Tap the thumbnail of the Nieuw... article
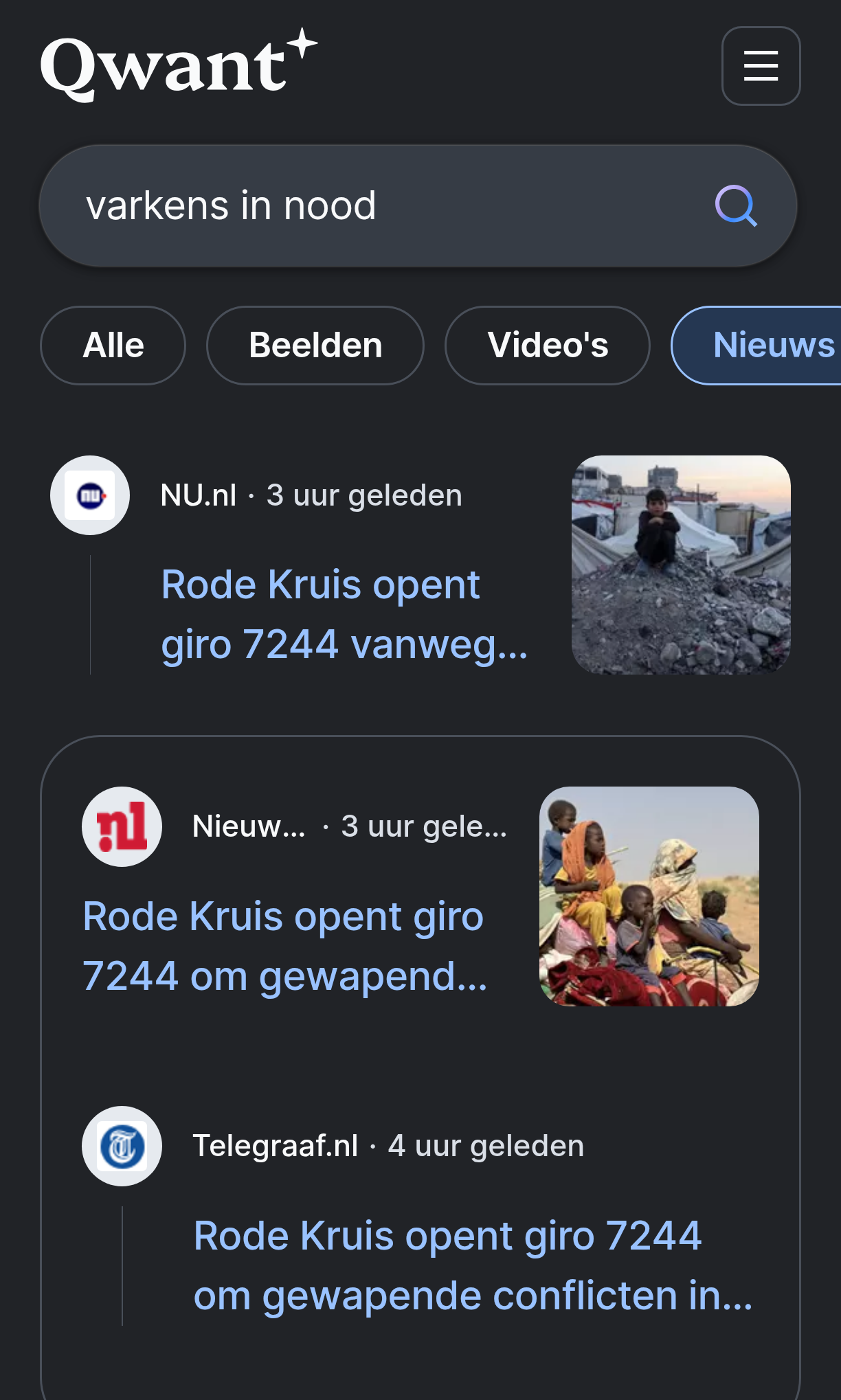Screen dimensions: 841x1400 pos(649,896)
